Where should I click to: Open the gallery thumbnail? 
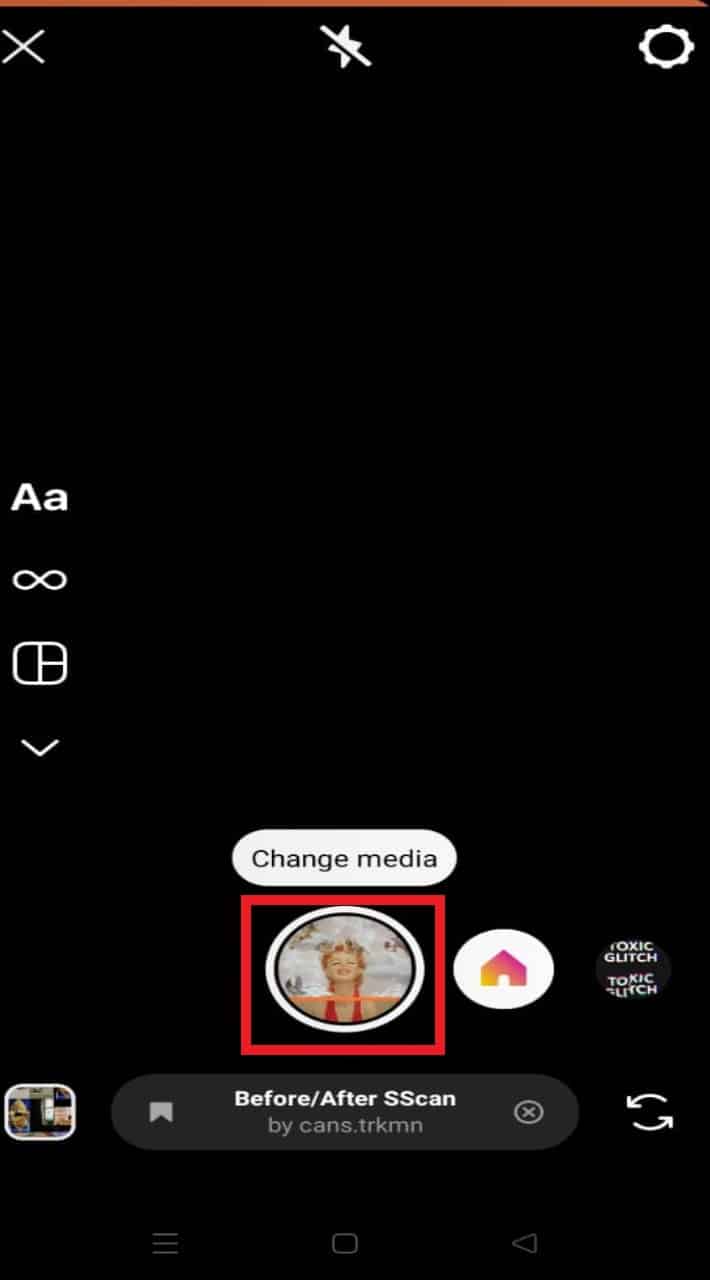tap(40, 1112)
